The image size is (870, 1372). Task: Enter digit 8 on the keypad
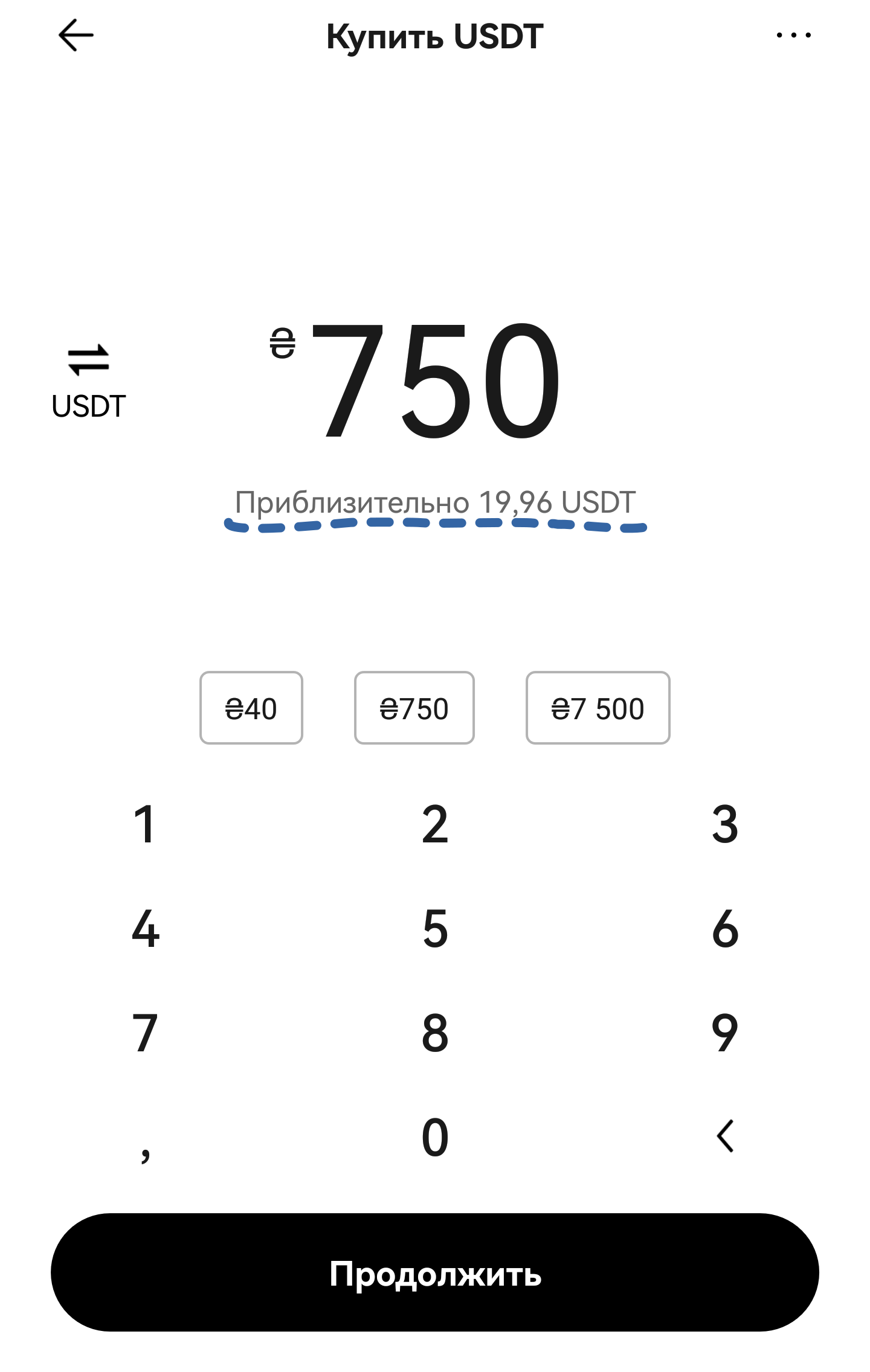click(x=435, y=1033)
